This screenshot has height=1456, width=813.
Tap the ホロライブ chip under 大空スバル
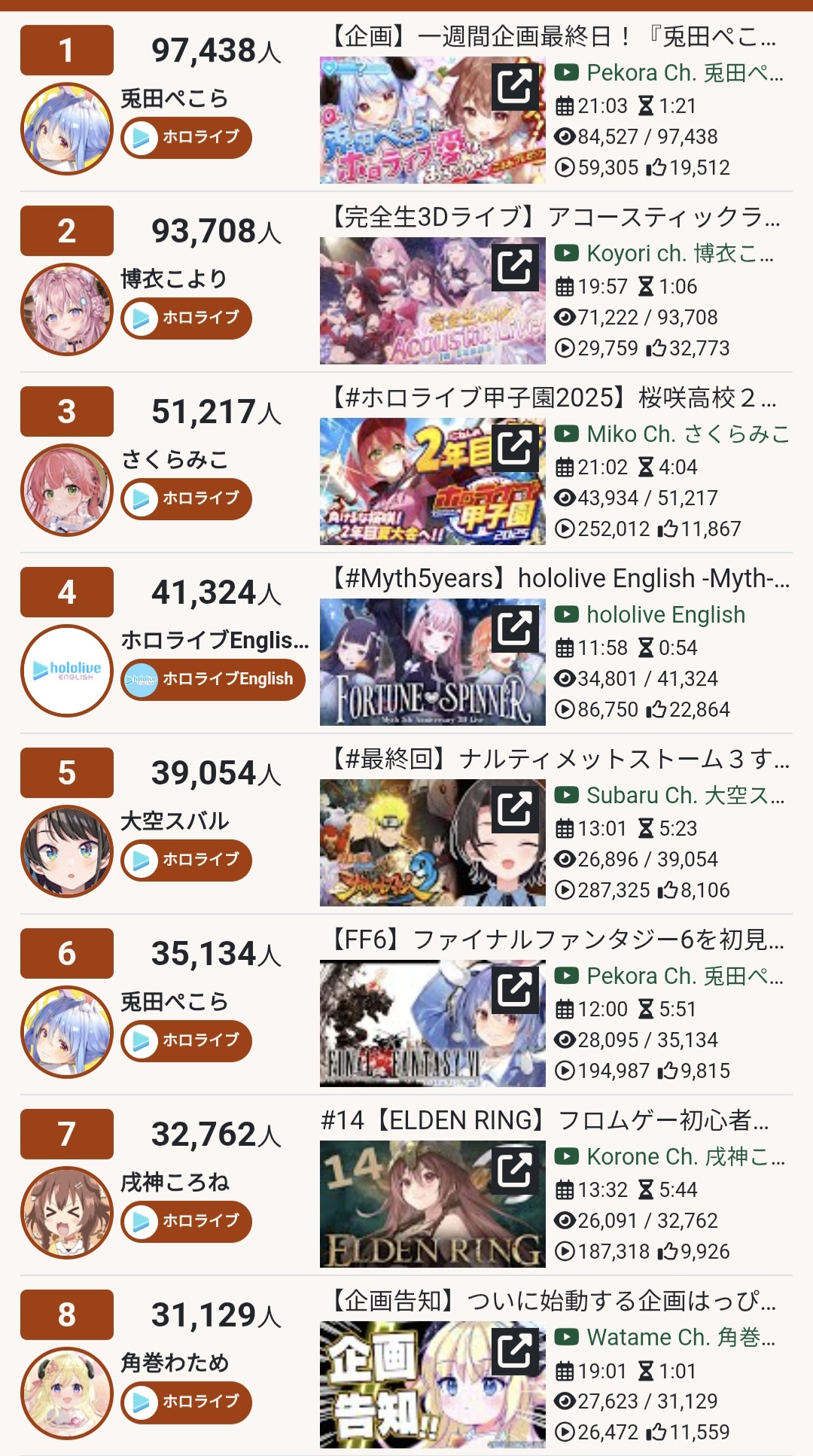pyautogui.click(x=186, y=861)
